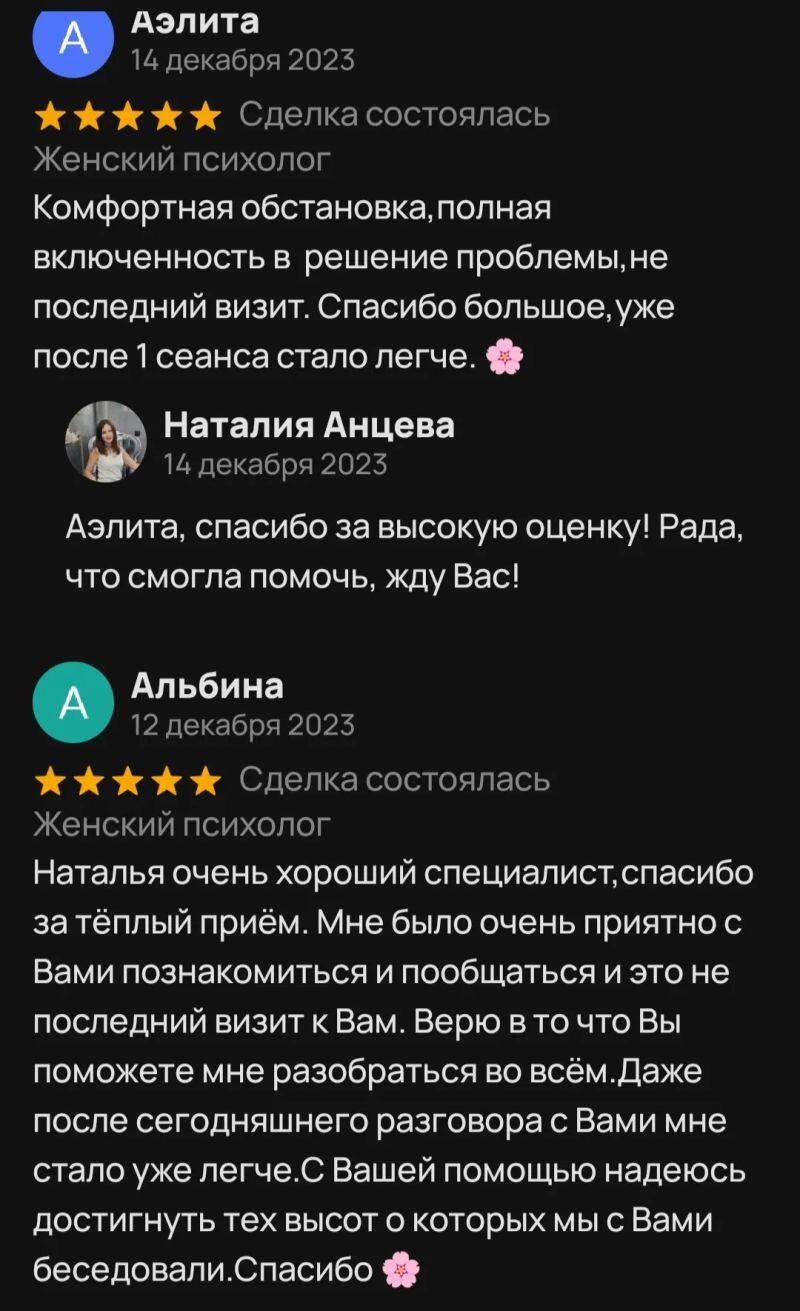Viewport: 800px width, 1311px height.
Task: Open Наталия Анцева's profile photo
Action: click(x=106, y=441)
